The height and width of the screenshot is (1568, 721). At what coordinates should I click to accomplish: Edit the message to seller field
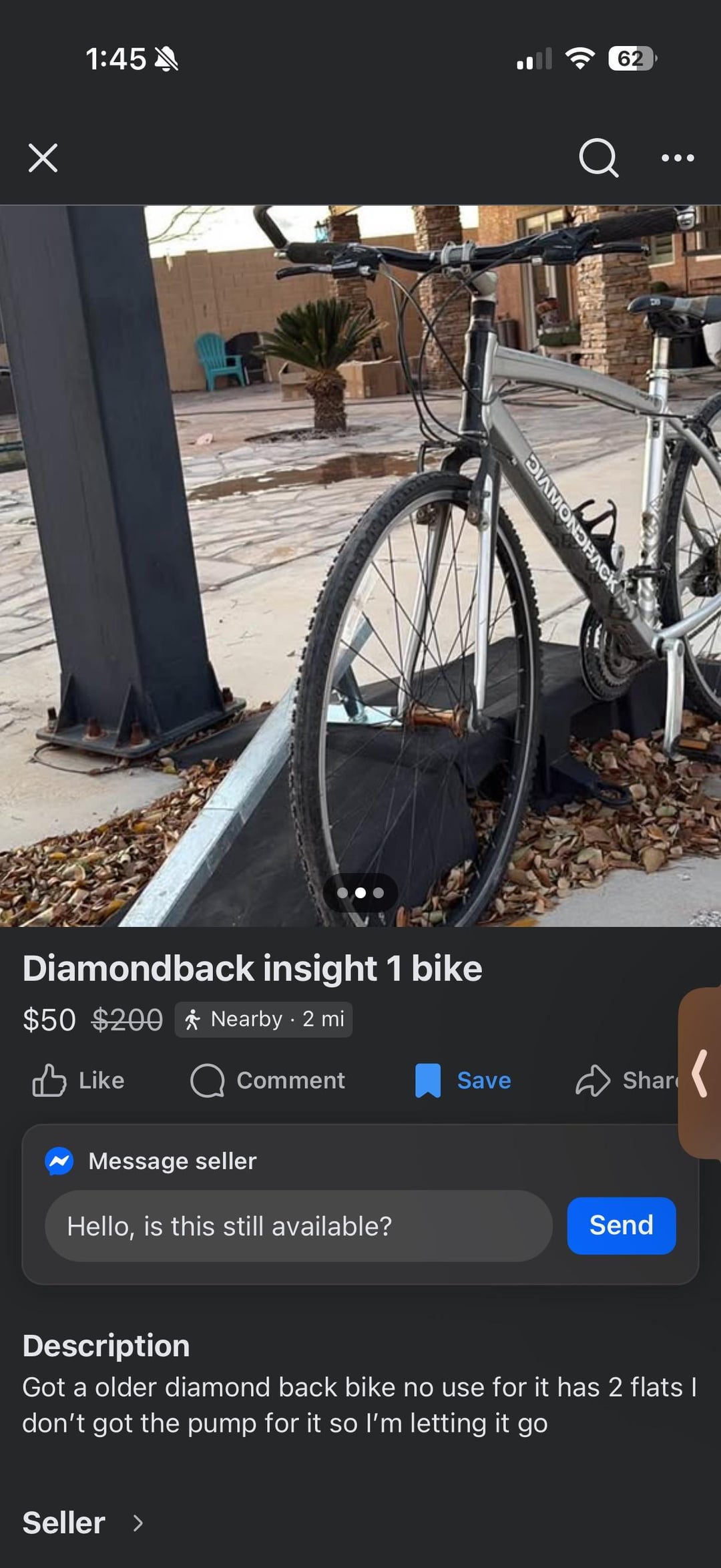[x=298, y=1226]
